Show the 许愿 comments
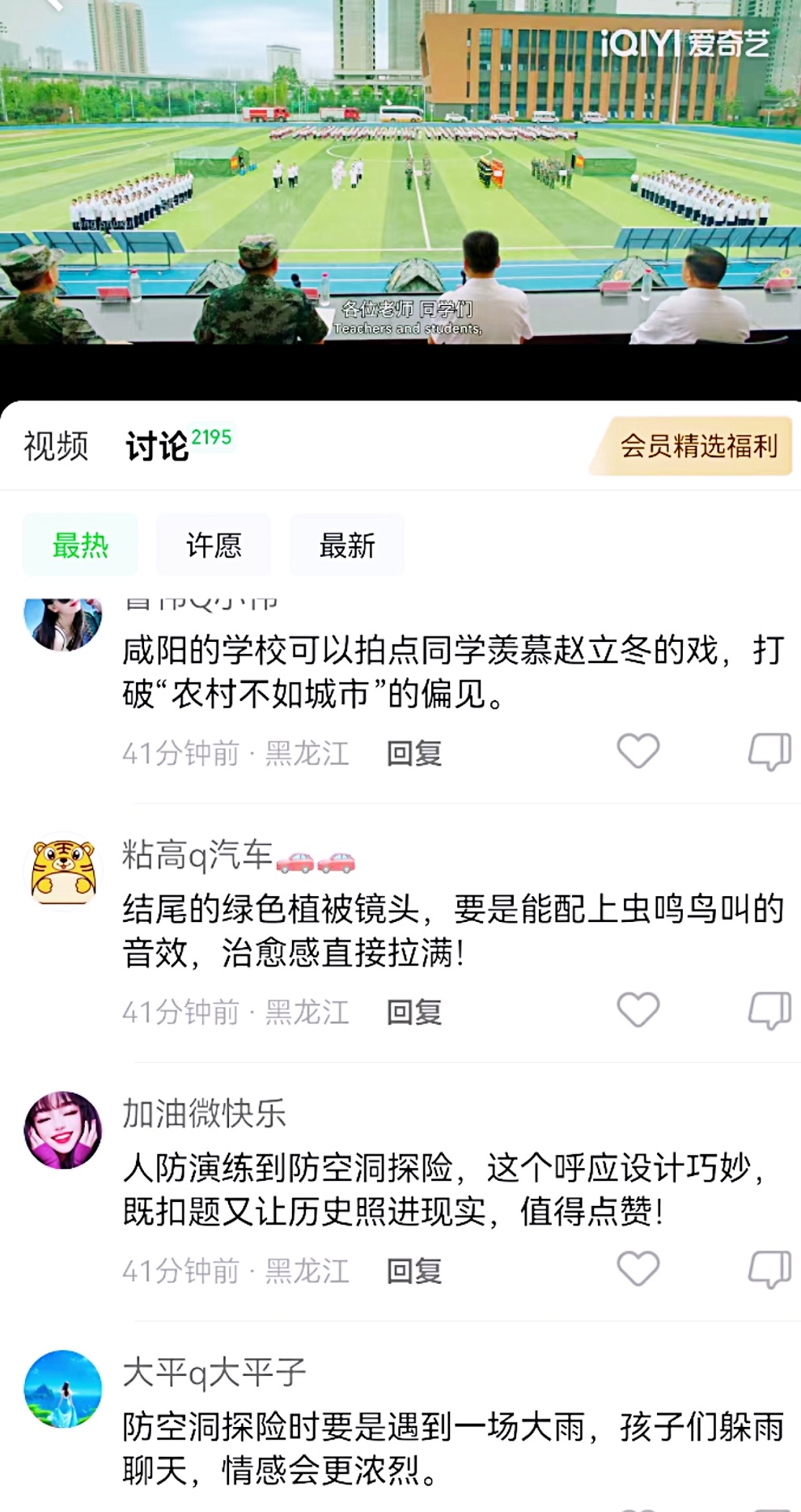The image size is (801, 1512). [214, 545]
